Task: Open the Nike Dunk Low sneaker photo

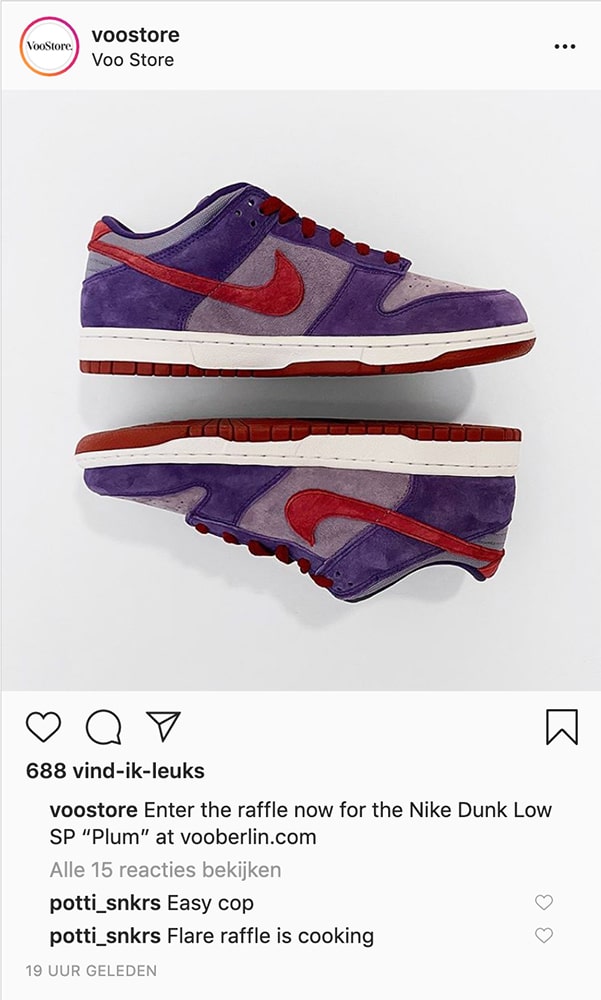Action: point(300,390)
